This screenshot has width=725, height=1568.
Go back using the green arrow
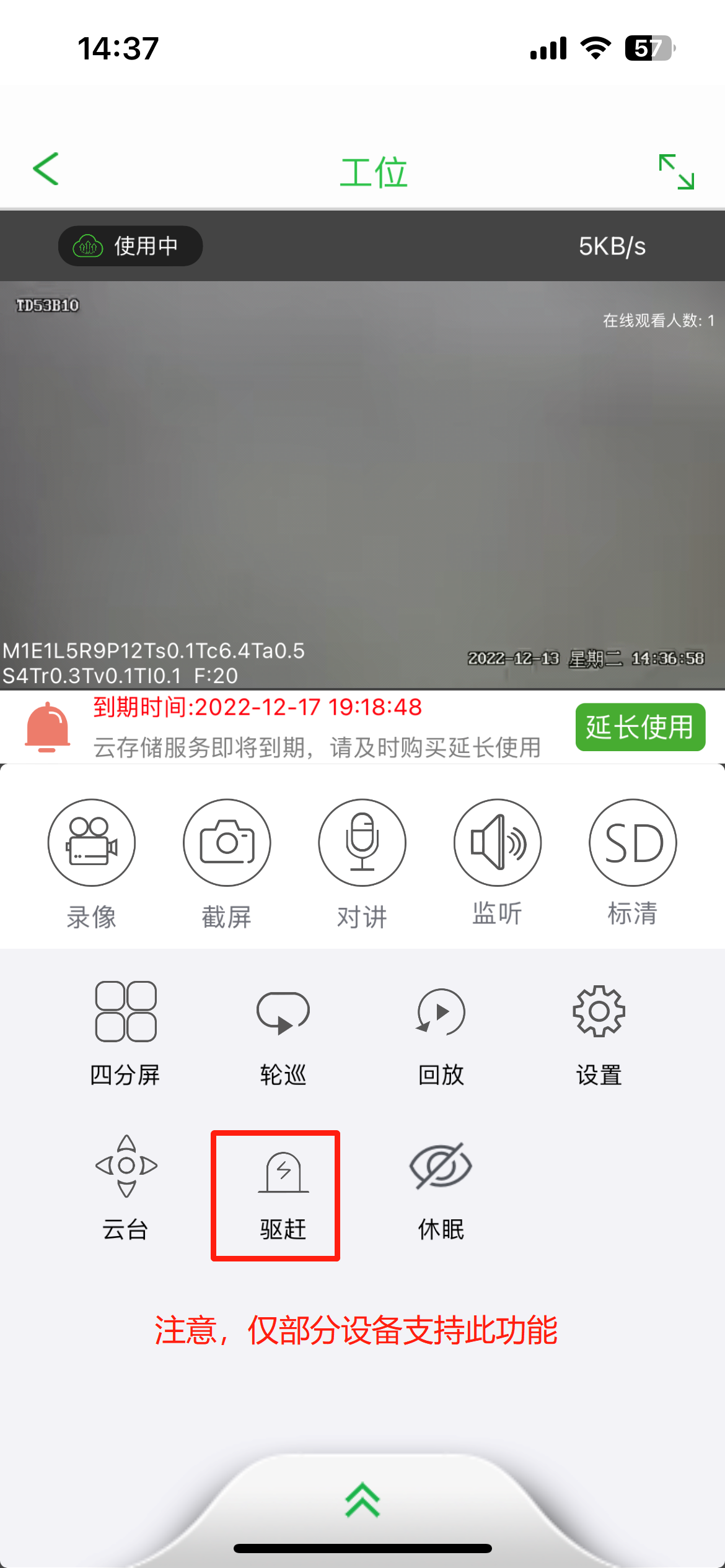click(46, 169)
